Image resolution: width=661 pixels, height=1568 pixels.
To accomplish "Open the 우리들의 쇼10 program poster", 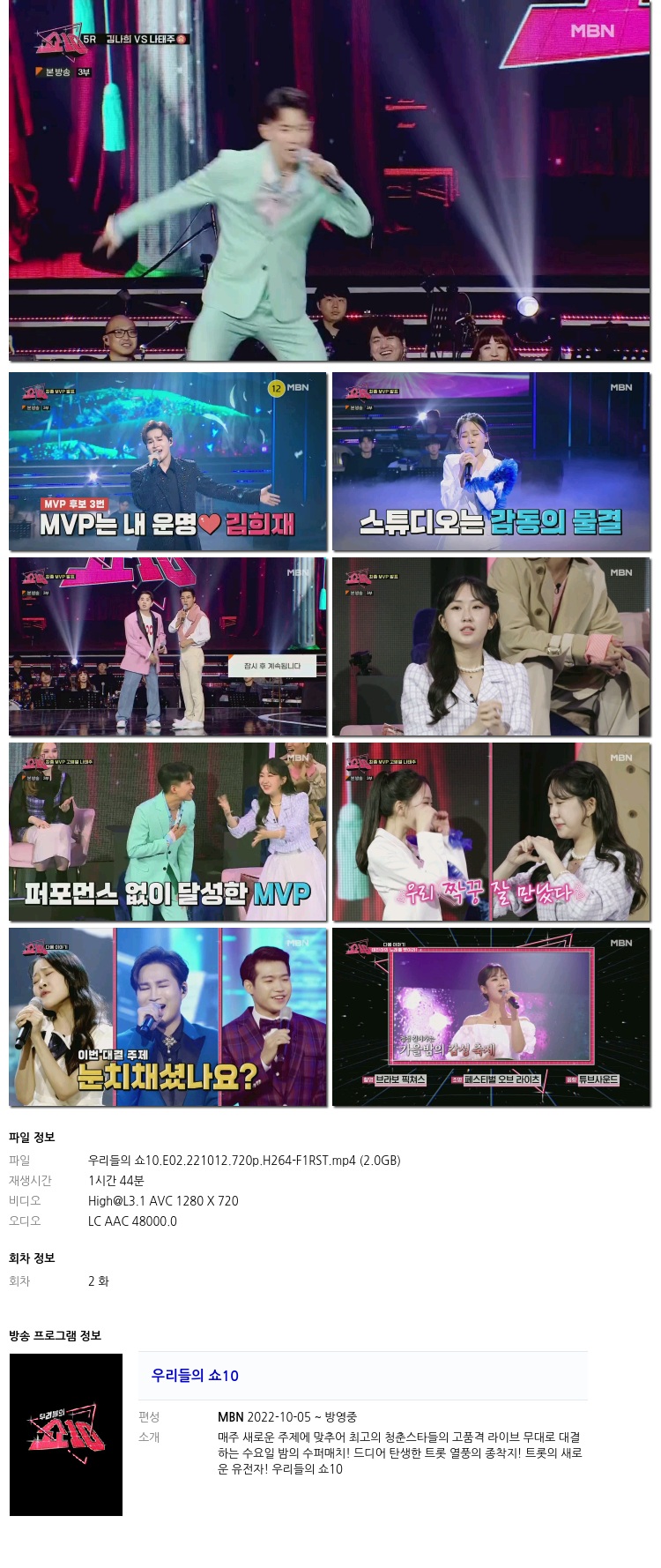I will point(66,1435).
